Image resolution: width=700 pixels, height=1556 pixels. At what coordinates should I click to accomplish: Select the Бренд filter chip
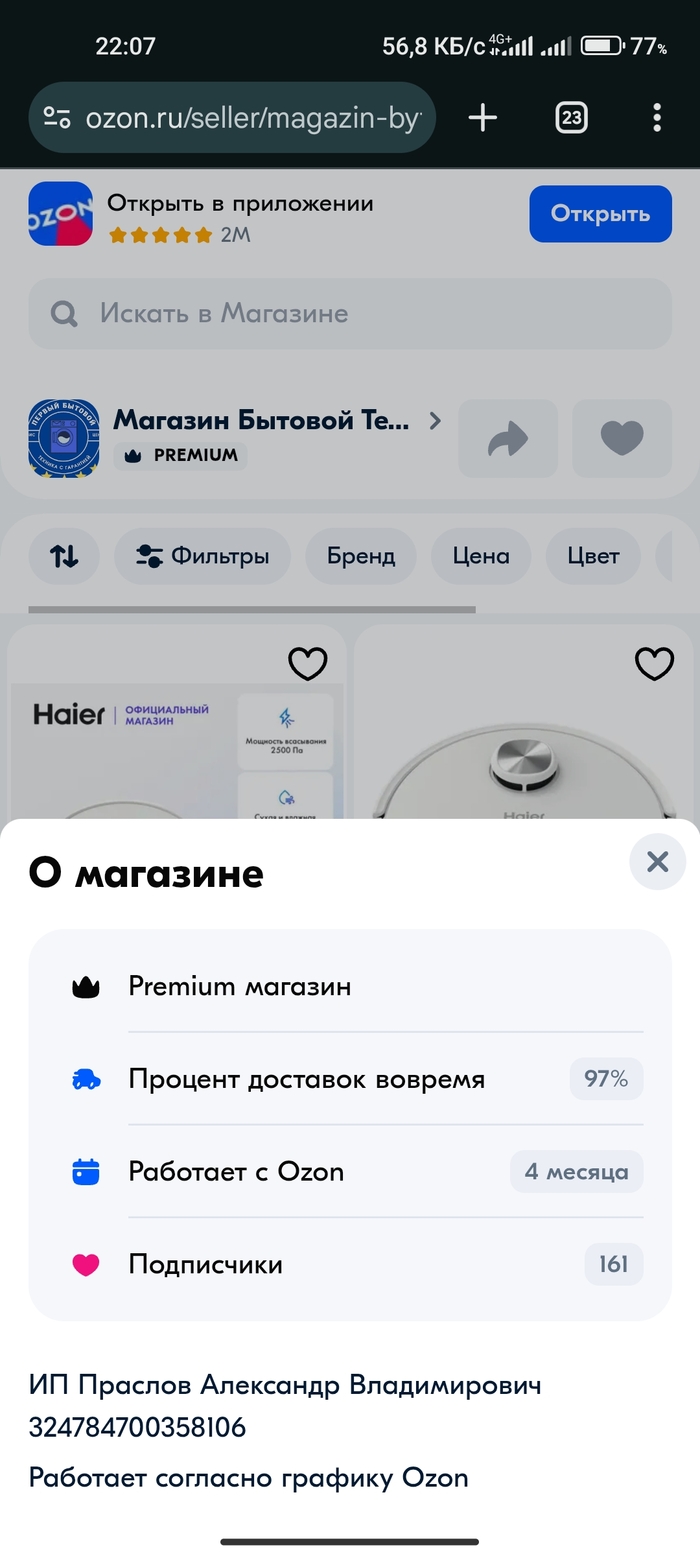pos(360,556)
